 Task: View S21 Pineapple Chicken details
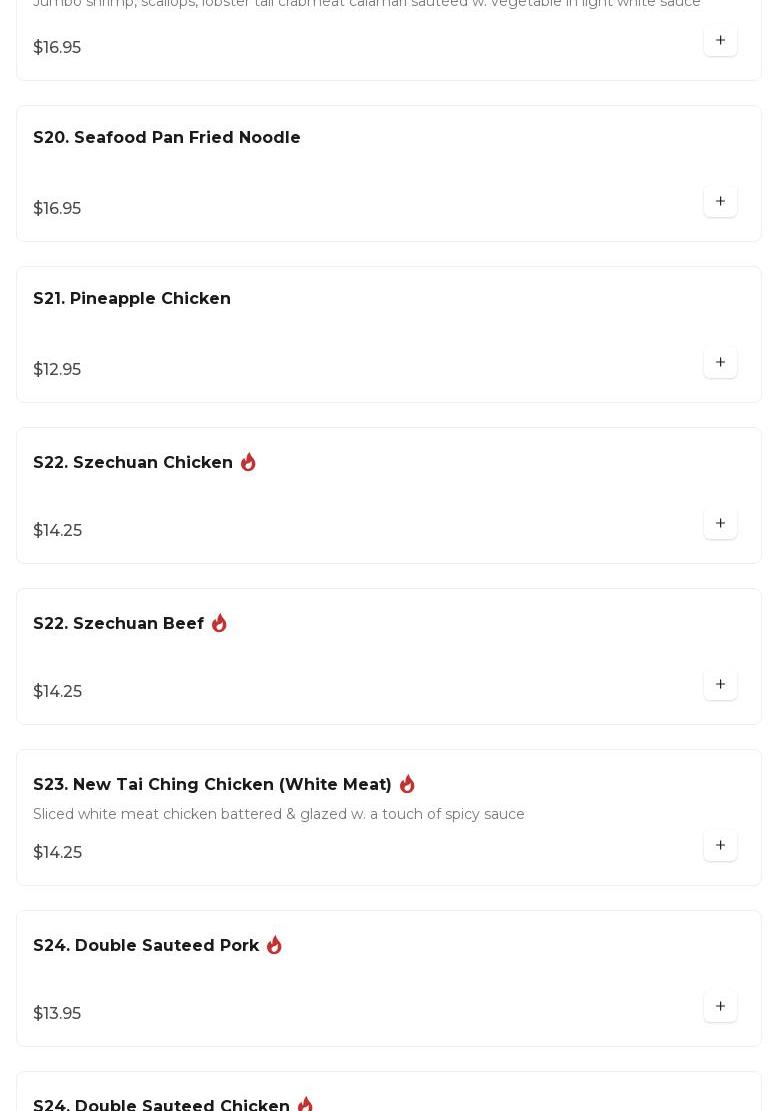[132, 299]
